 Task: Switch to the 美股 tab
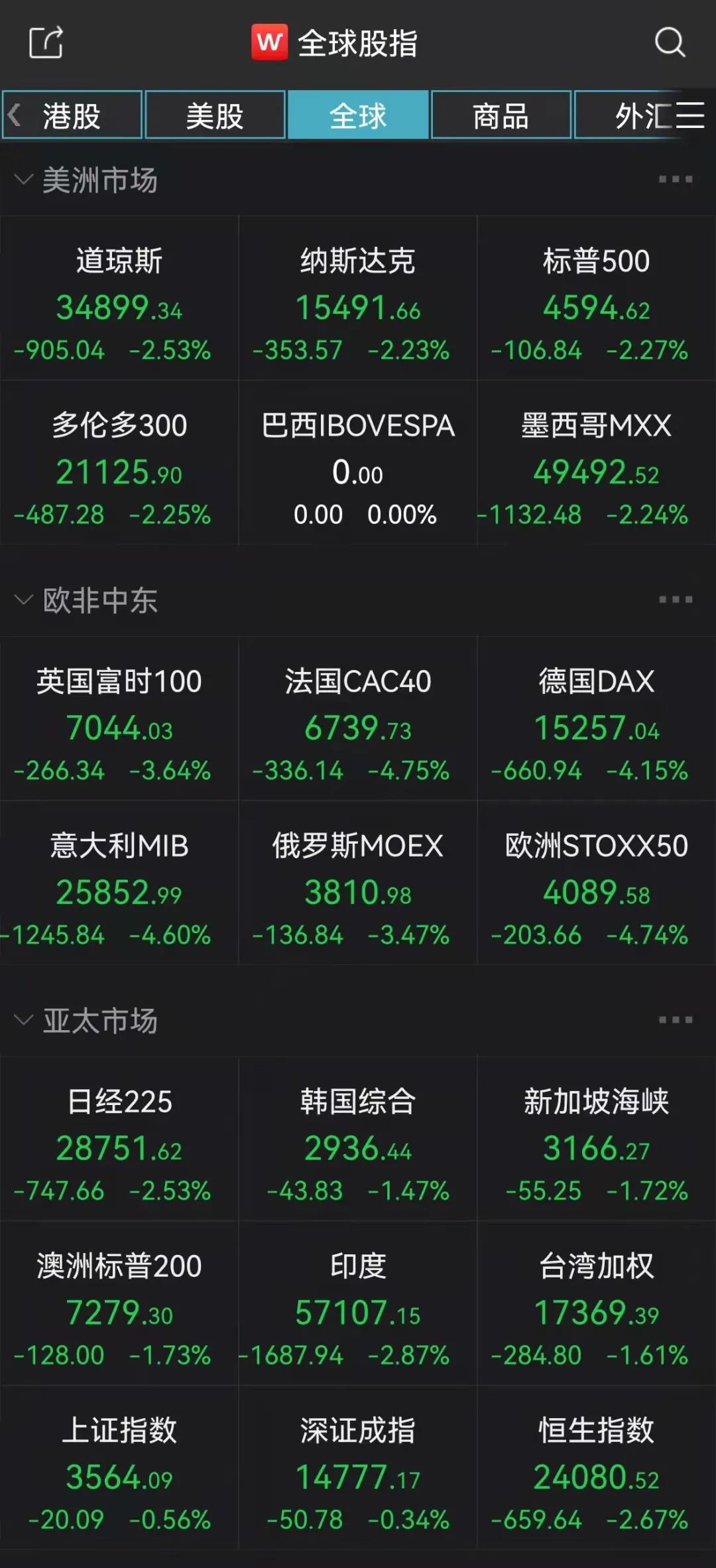click(215, 115)
